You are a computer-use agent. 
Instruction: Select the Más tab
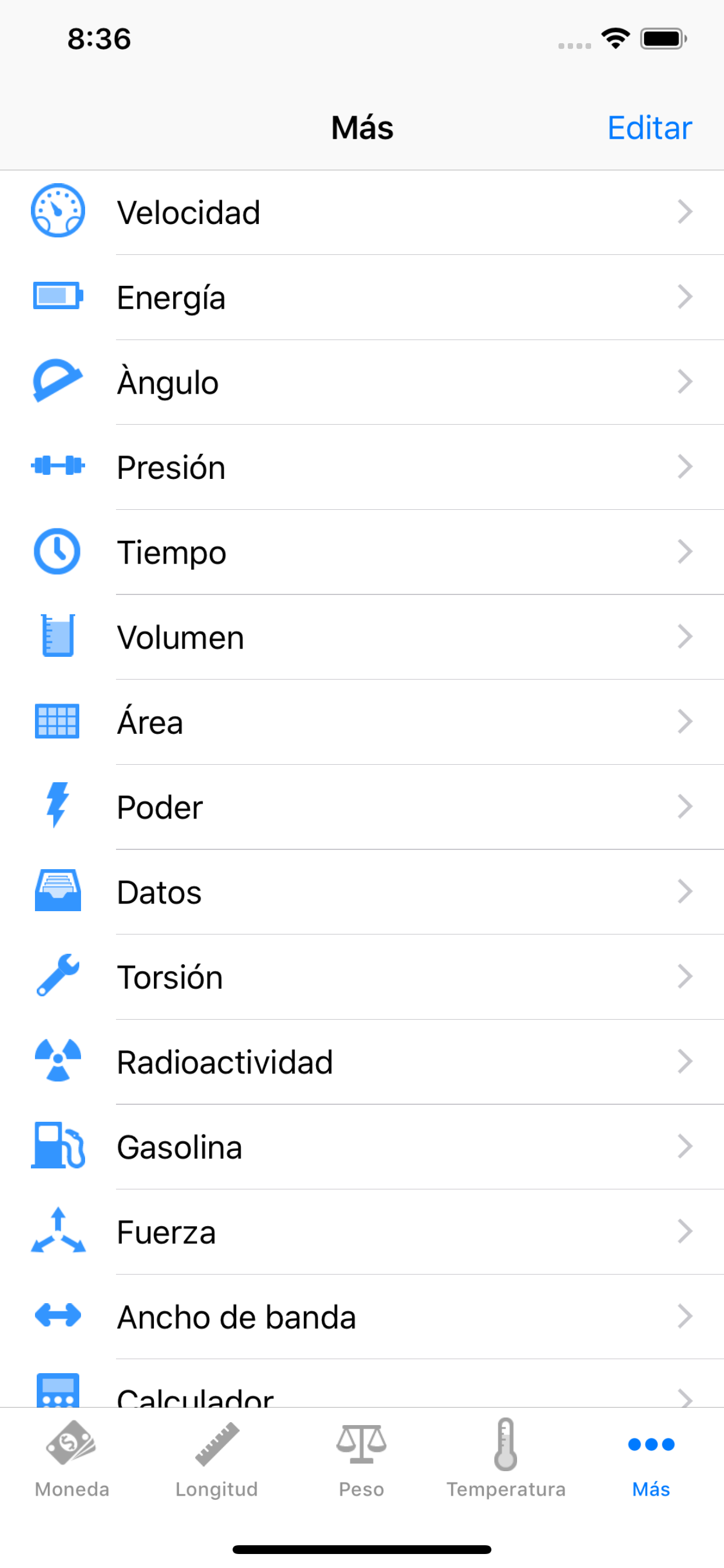pos(651,1459)
